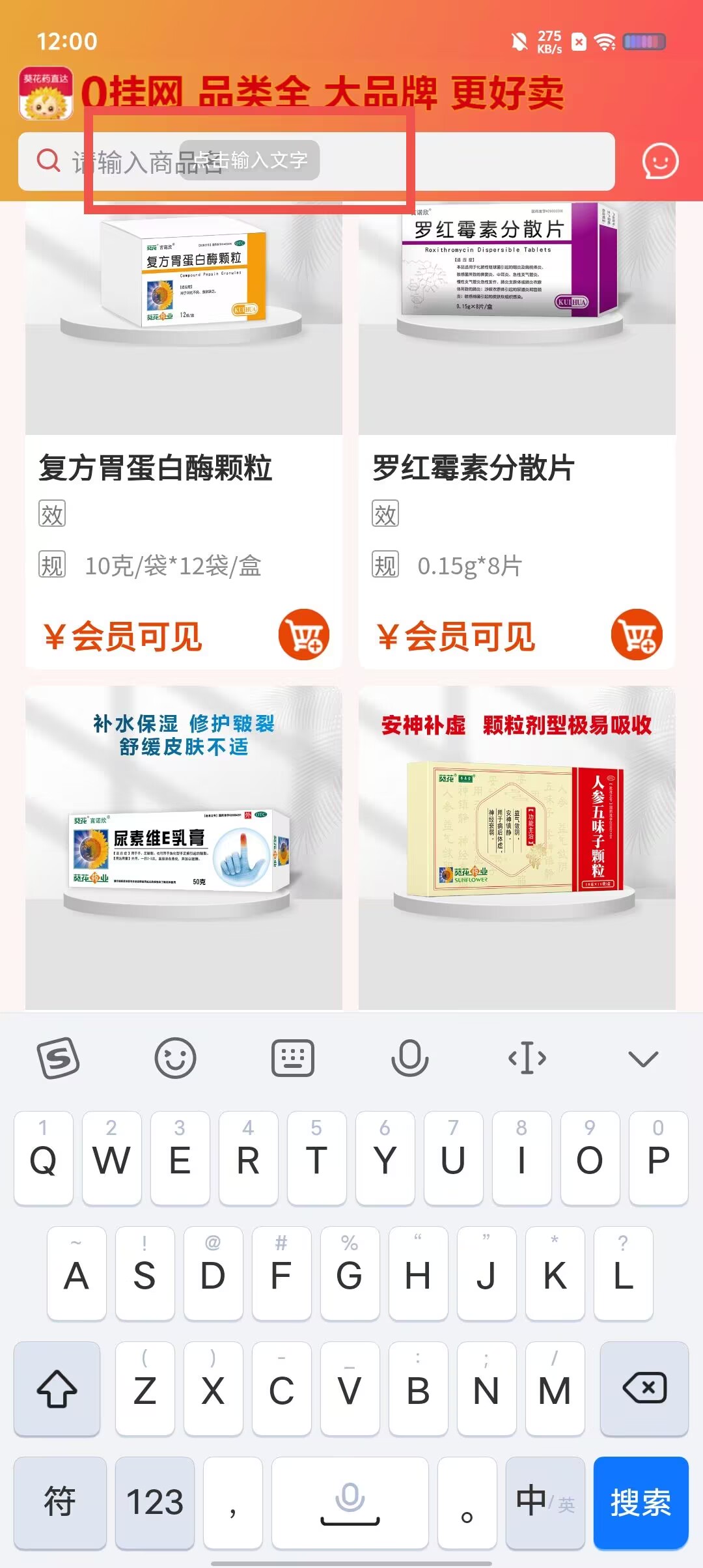Open the 罗红霉素分散片 product card
The height and width of the screenshot is (1568, 703).
tap(517, 436)
